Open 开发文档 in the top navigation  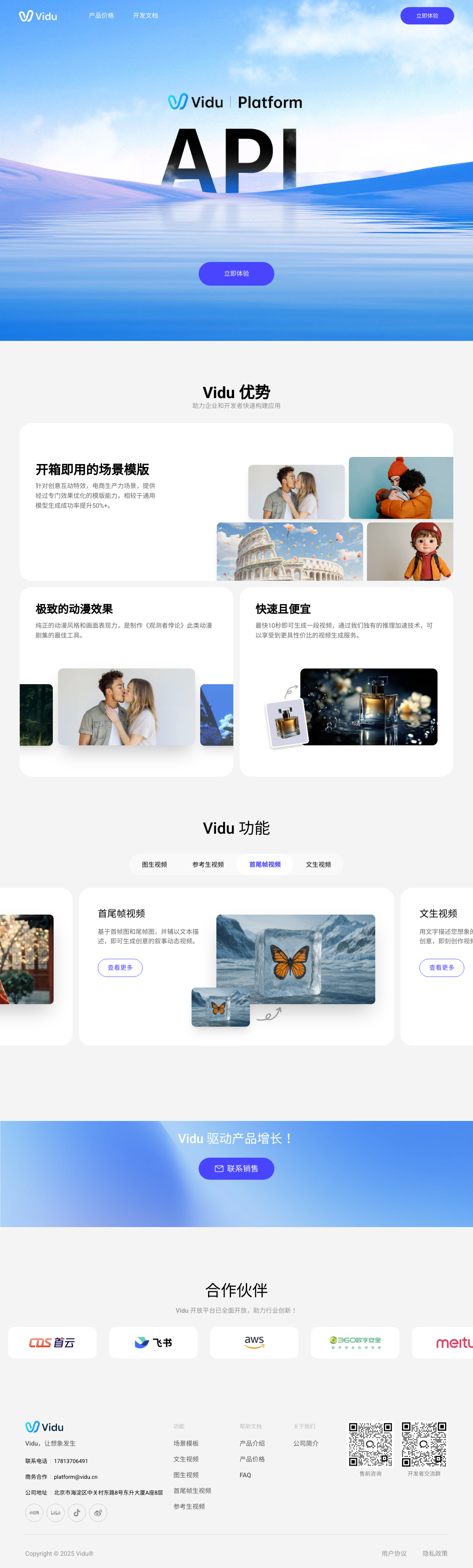point(145,16)
